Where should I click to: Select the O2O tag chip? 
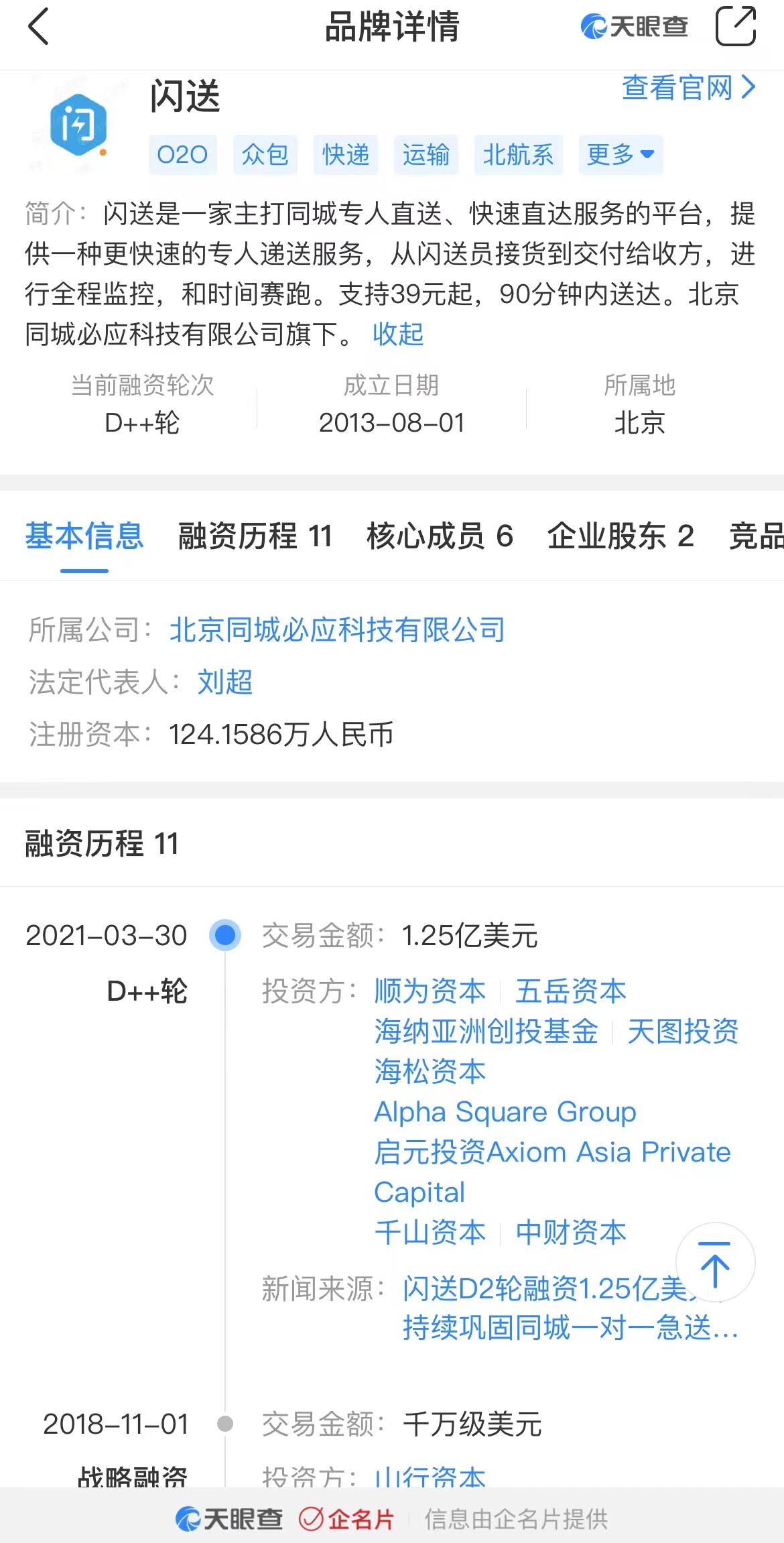click(182, 155)
